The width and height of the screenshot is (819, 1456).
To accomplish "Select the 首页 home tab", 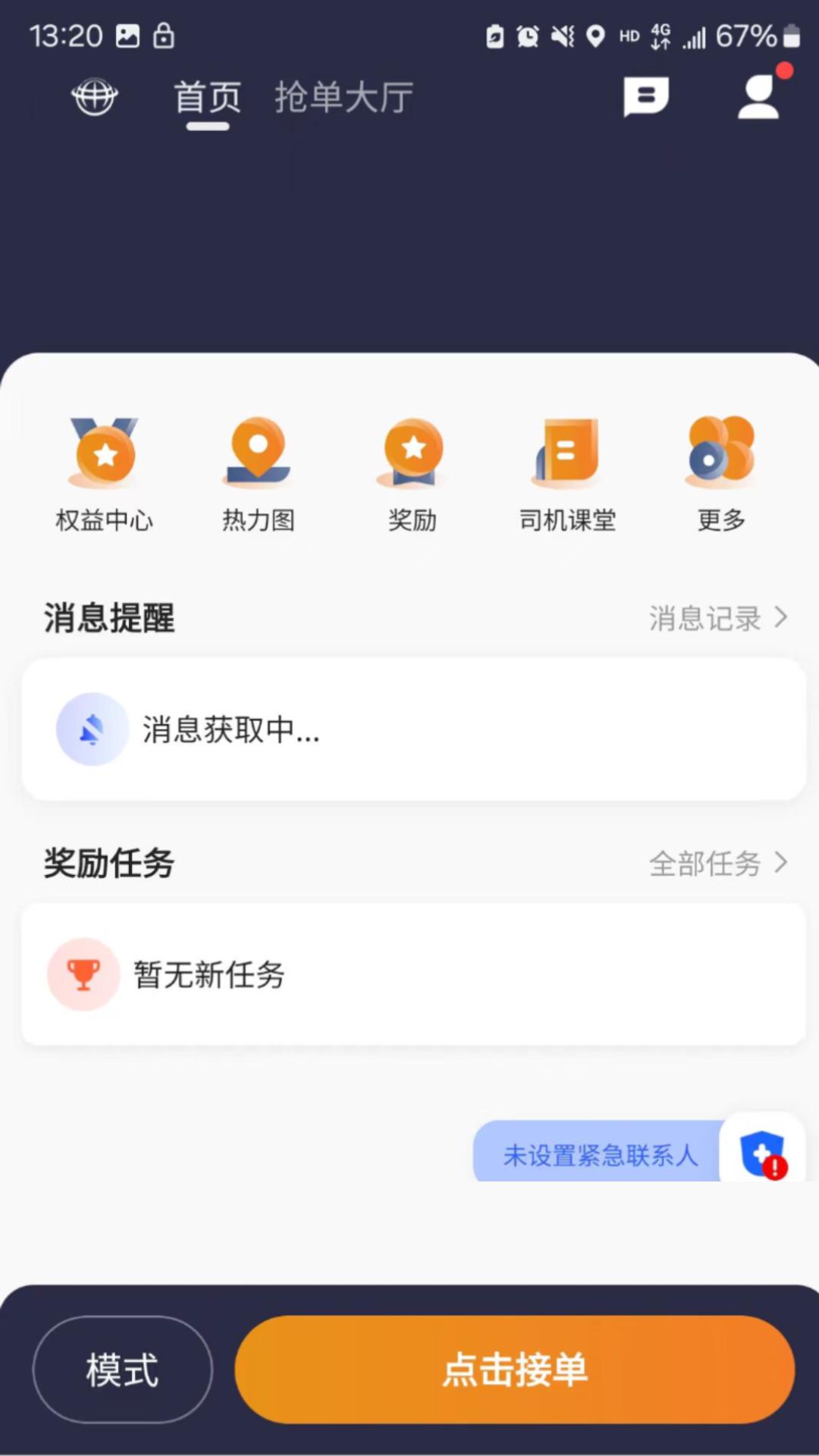I will click(x=206, y=97).
